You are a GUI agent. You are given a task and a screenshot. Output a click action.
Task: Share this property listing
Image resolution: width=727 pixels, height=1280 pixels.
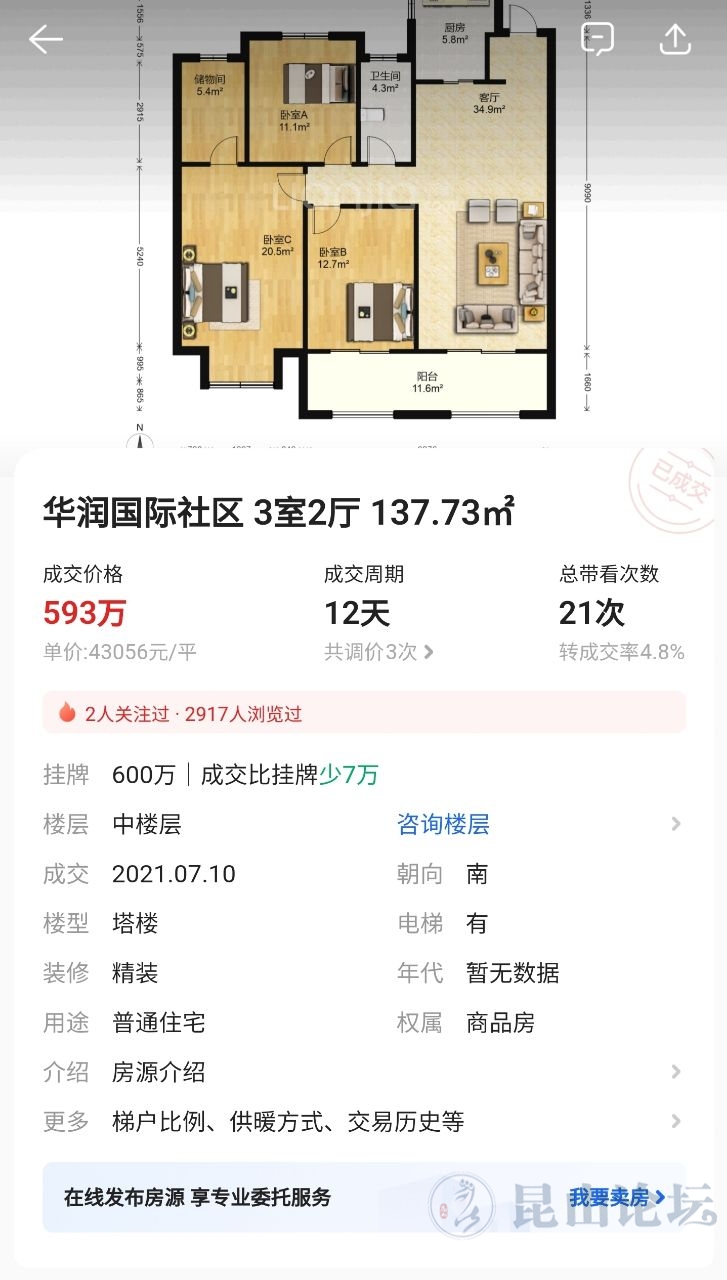676,40
